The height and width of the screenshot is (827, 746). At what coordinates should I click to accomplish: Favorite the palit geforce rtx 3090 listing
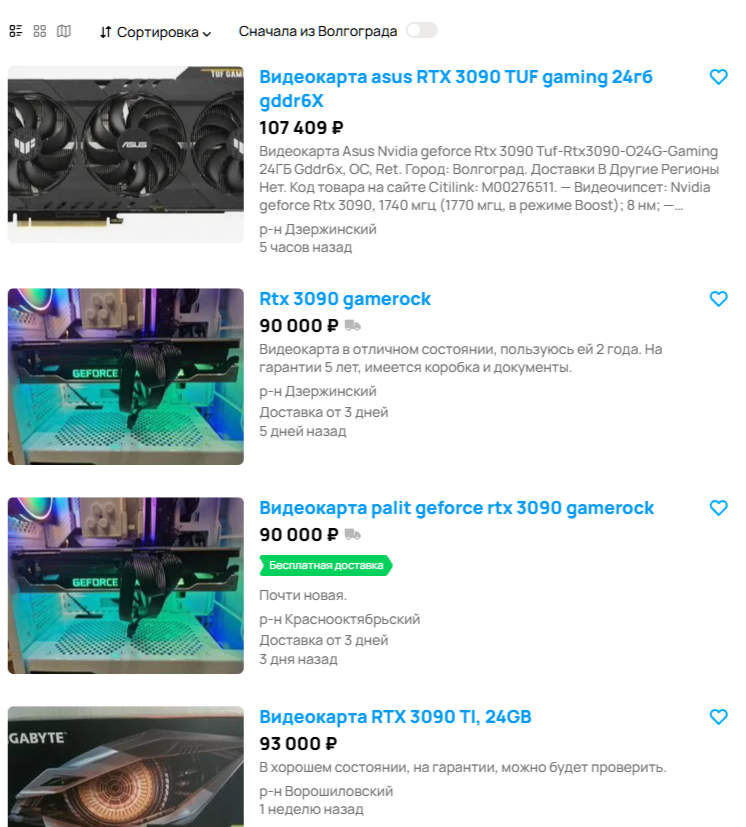click(x=718, y=508)
